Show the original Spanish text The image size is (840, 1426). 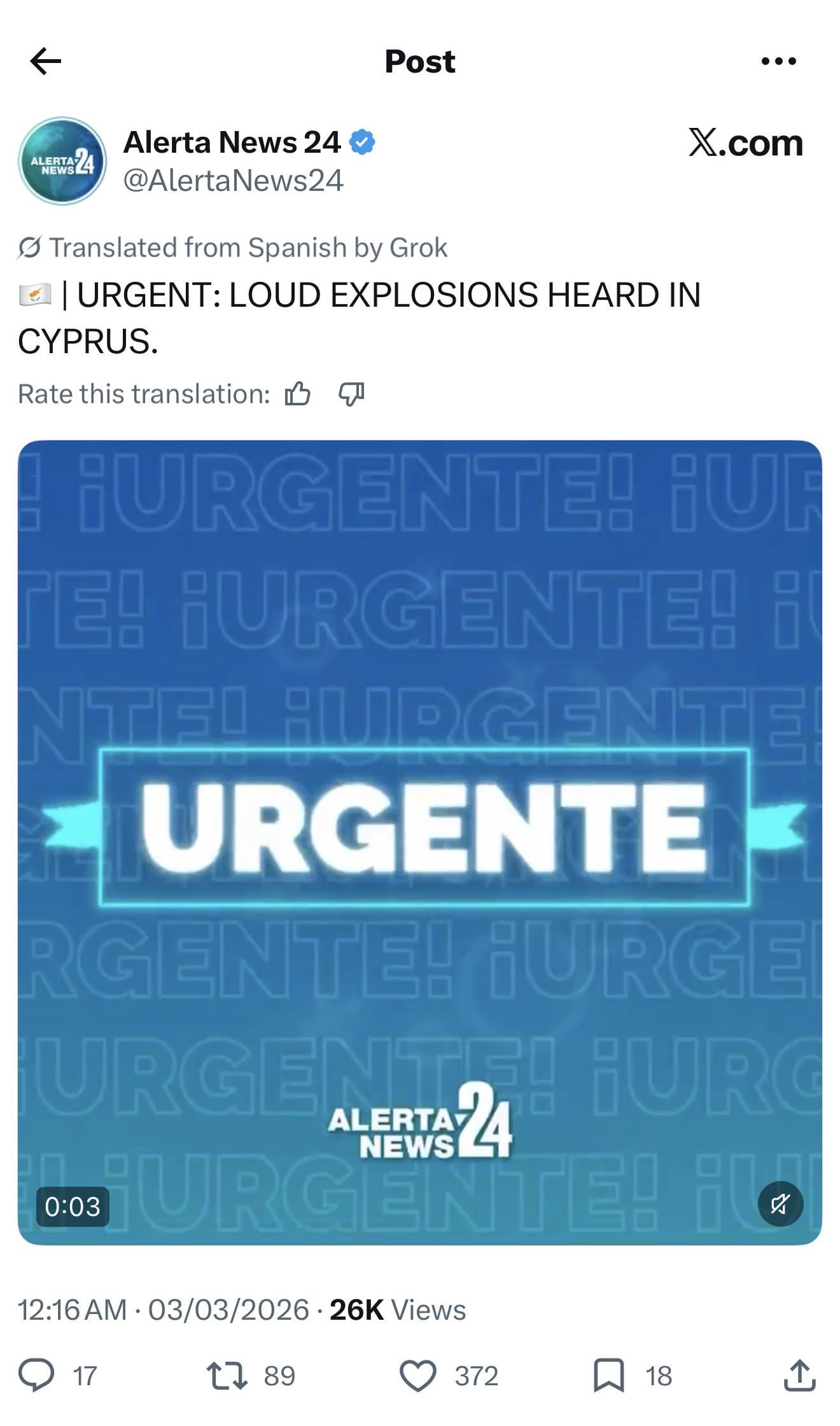point(233,248)
